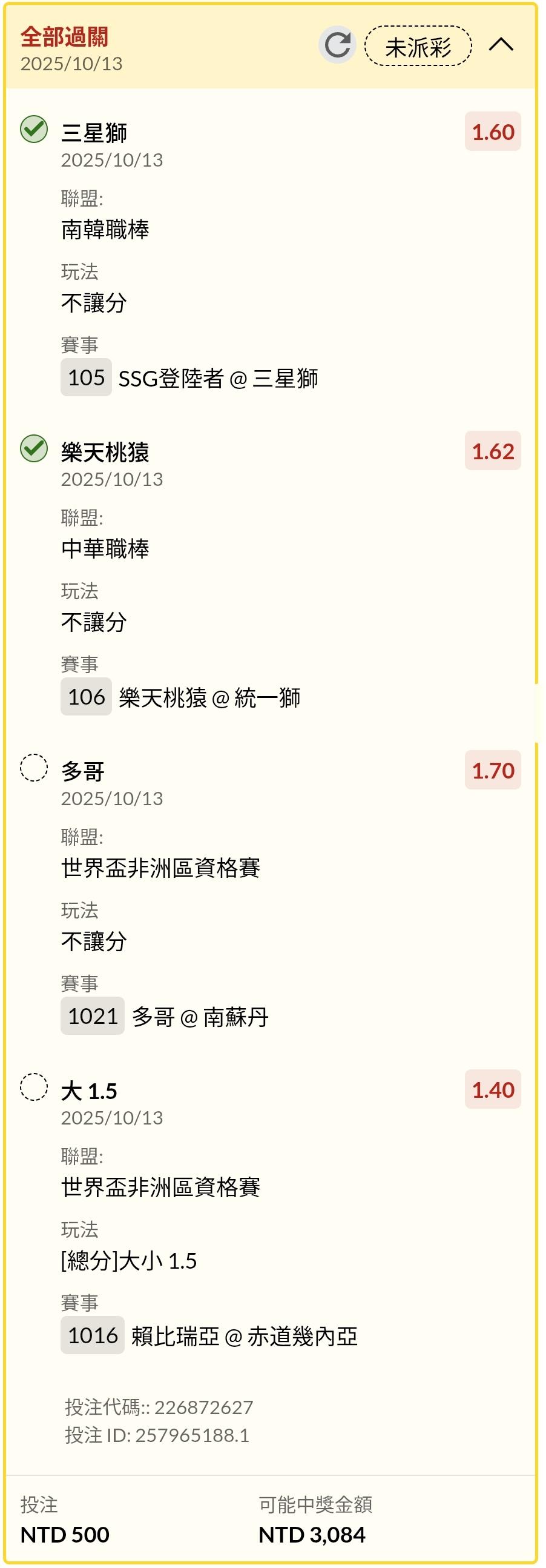Collapse the 全部過關 bet details

tap(501, 45)
